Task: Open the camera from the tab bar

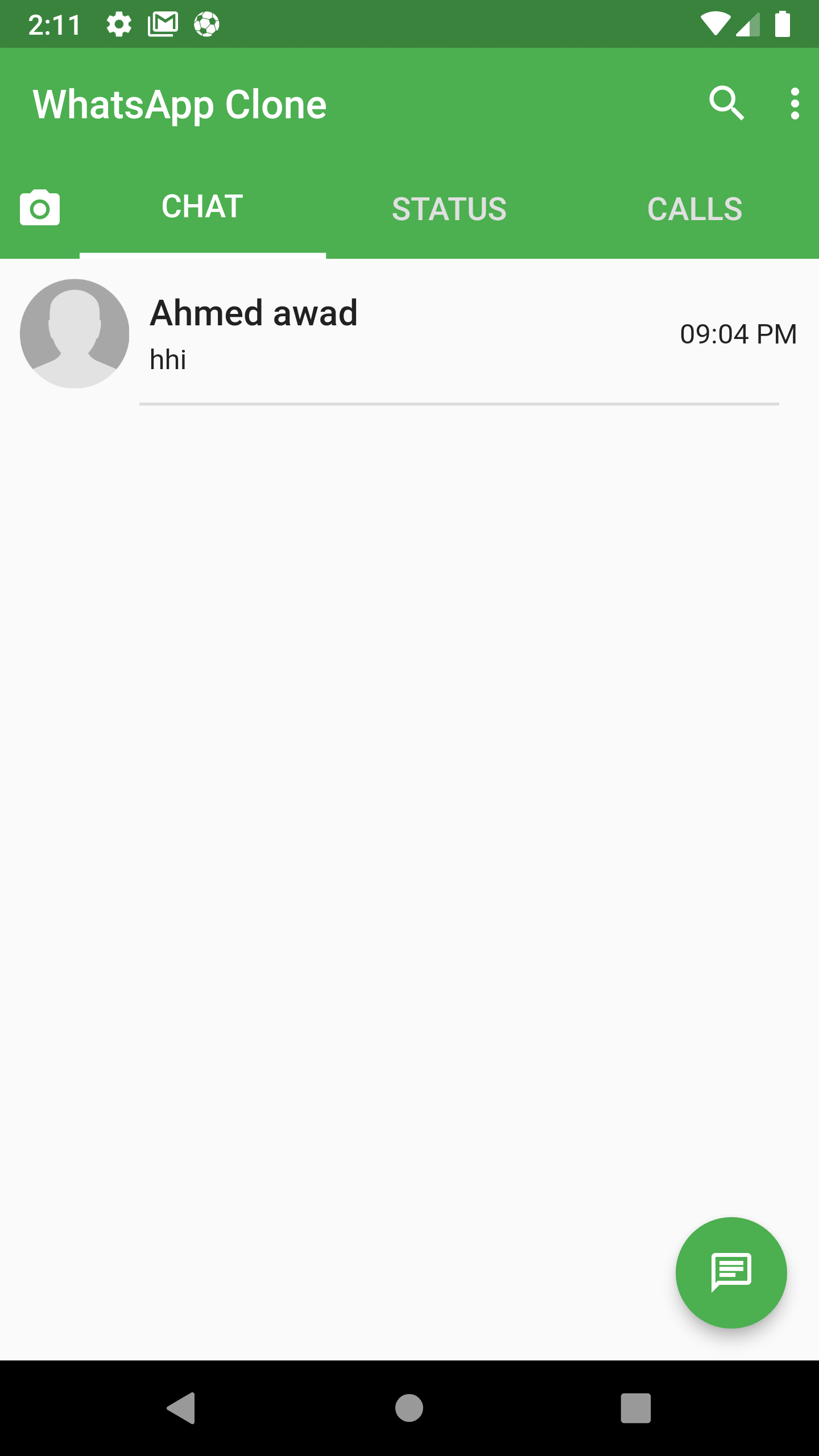Action: point(40,208)
